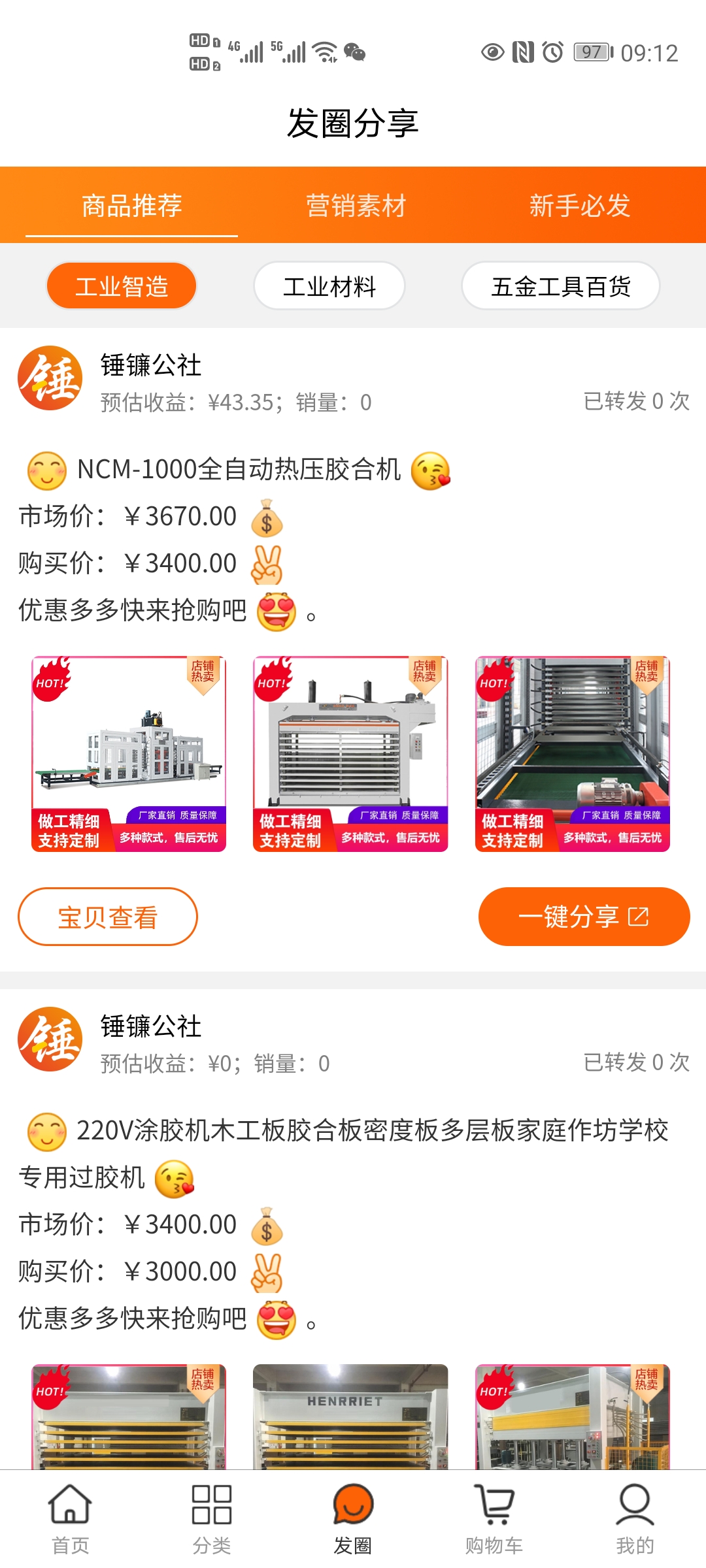The width and height of the screenshot is (706, 1568).
Task: Open the 购物车 shopping cart tab
Action: (494, 1518)
